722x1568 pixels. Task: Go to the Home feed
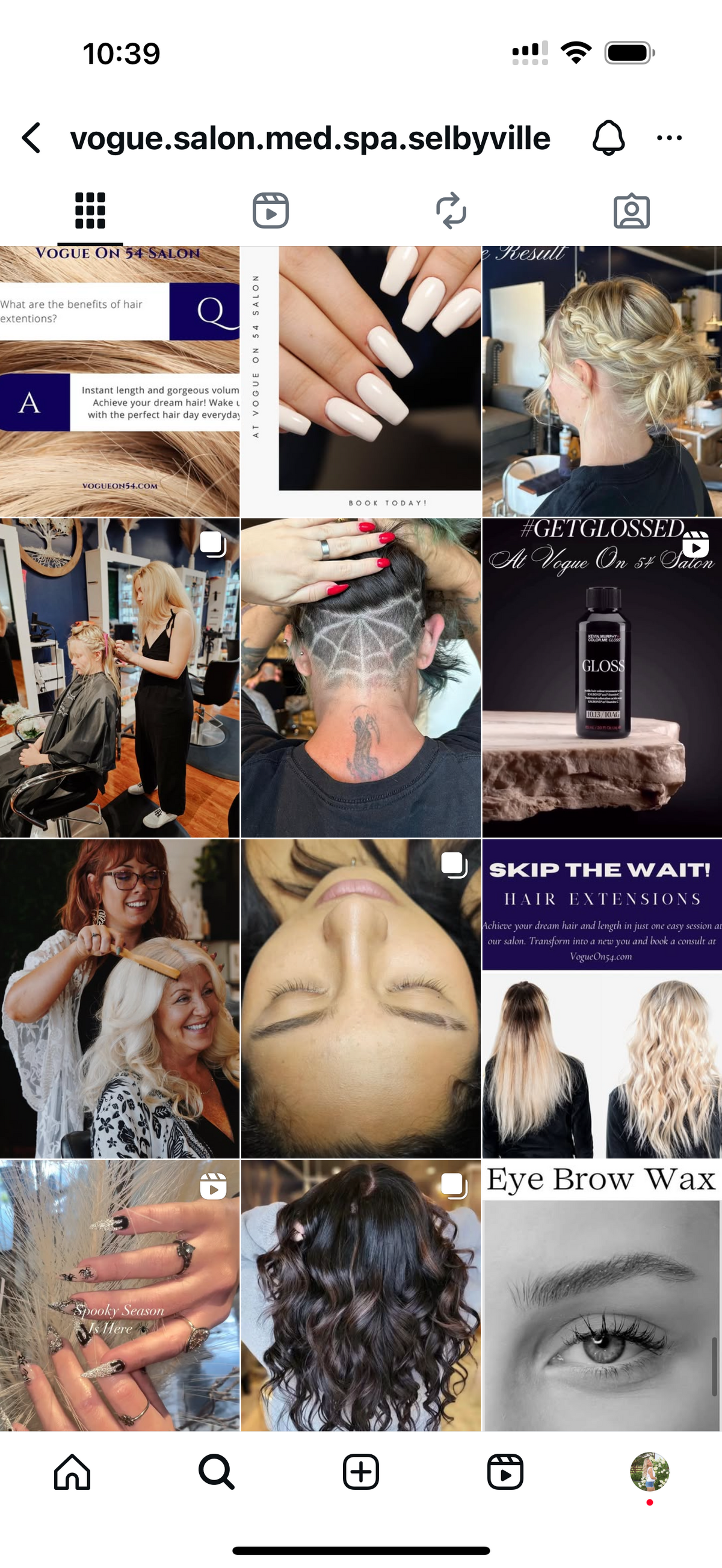pyautogui.click(x=72, y=1472)
